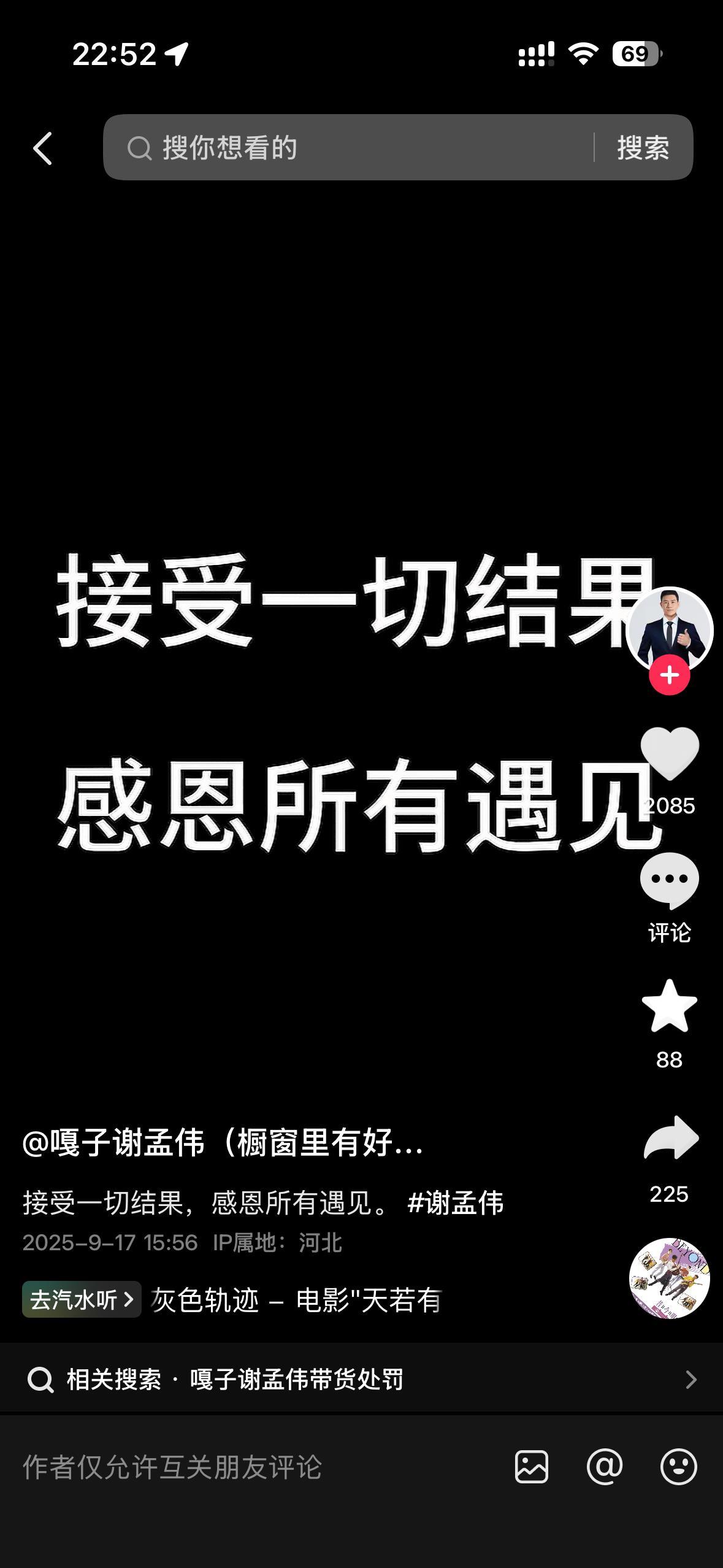Open the spinning music disc
The width and height of the screenshot is (723, 1568).
click(x=669, y=1278)
